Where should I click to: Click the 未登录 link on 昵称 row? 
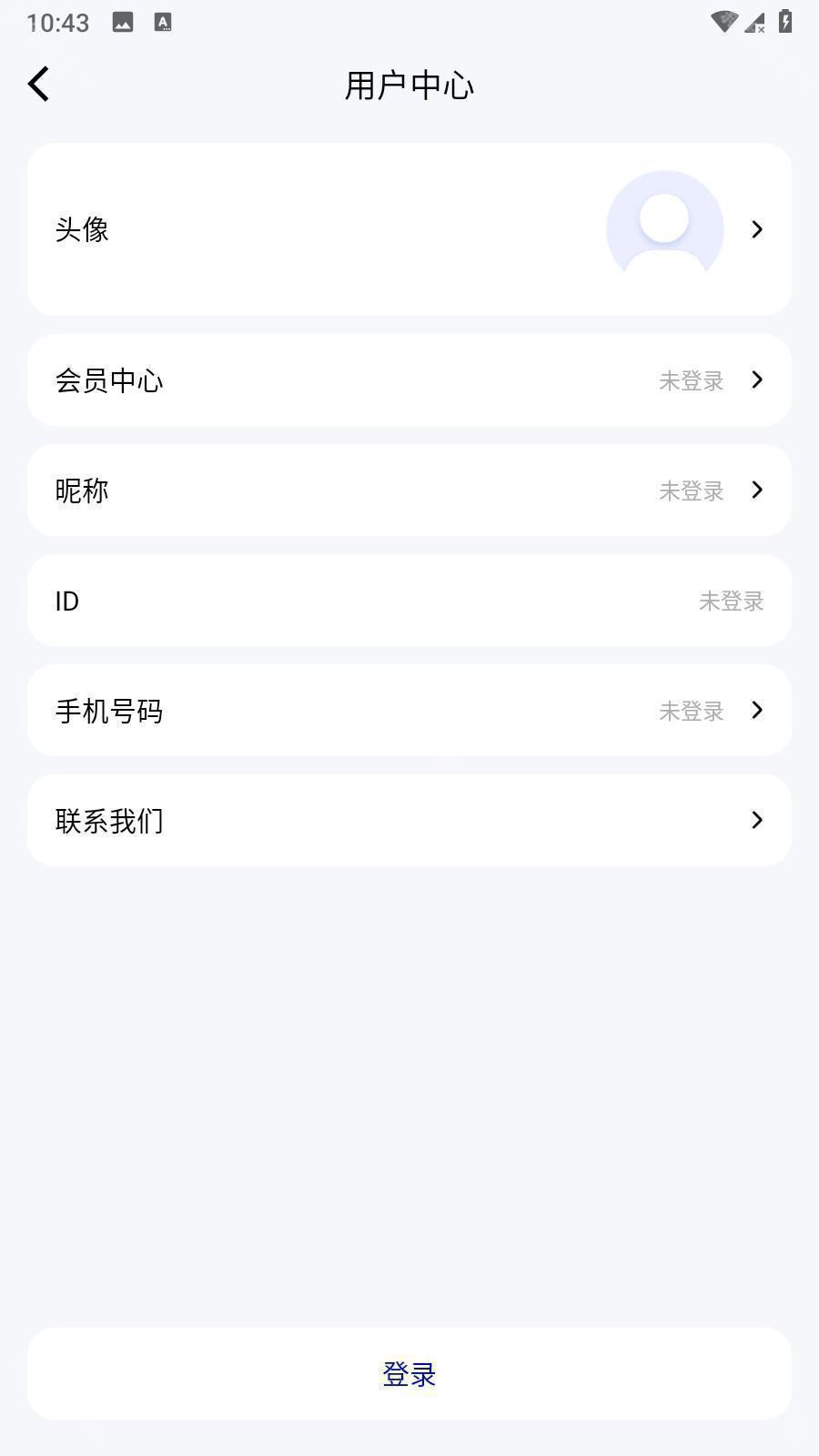691,490
